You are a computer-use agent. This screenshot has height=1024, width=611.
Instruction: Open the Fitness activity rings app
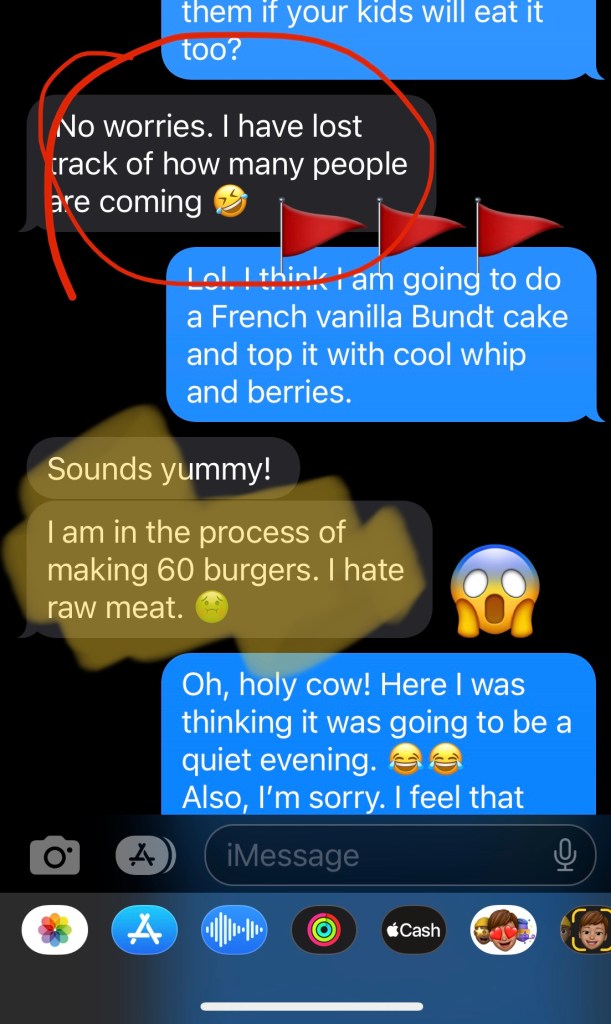(324, 931)
